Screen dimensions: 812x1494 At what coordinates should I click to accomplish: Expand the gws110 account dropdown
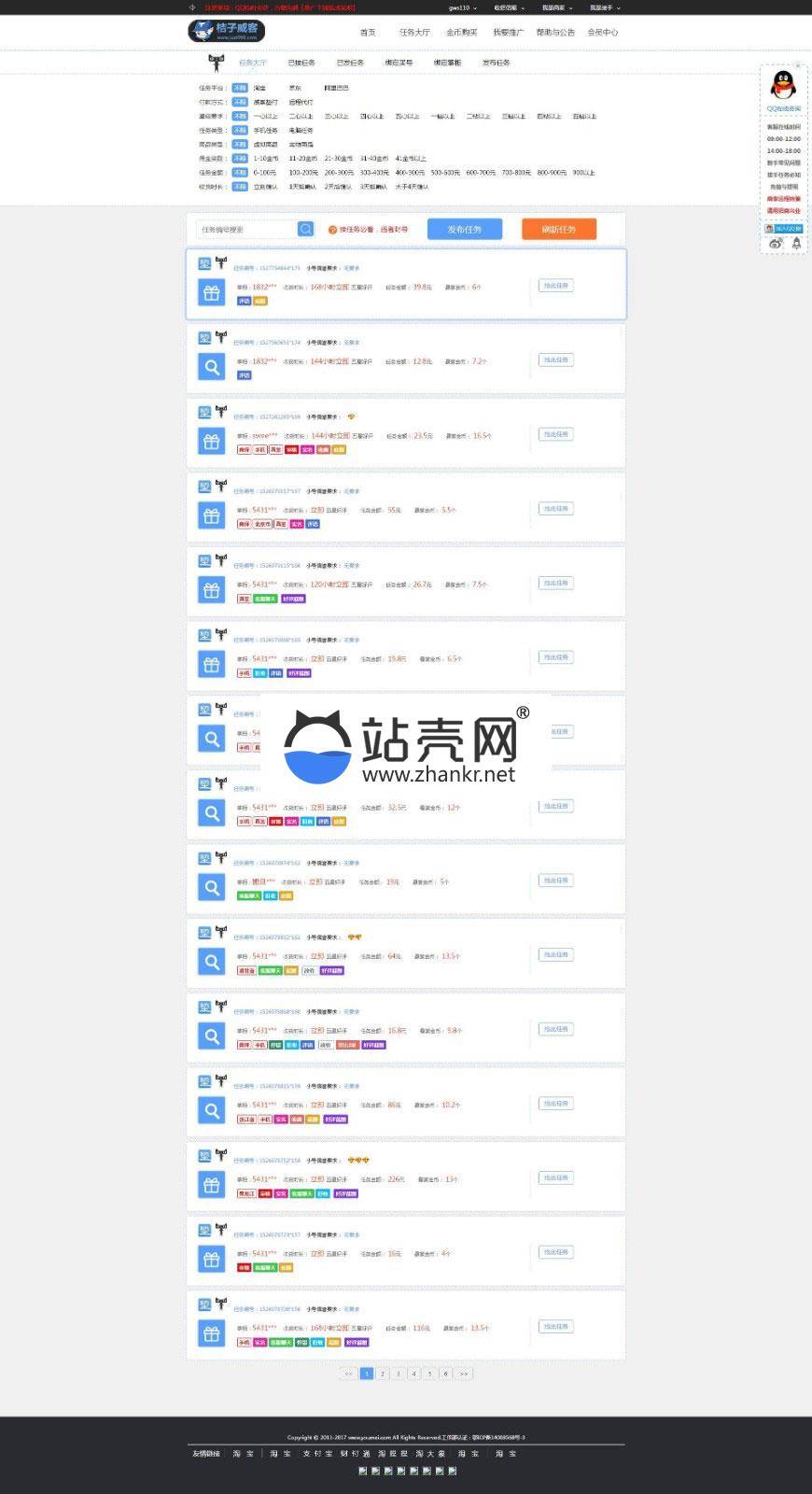pyautogui.click(x=462, y=7)
